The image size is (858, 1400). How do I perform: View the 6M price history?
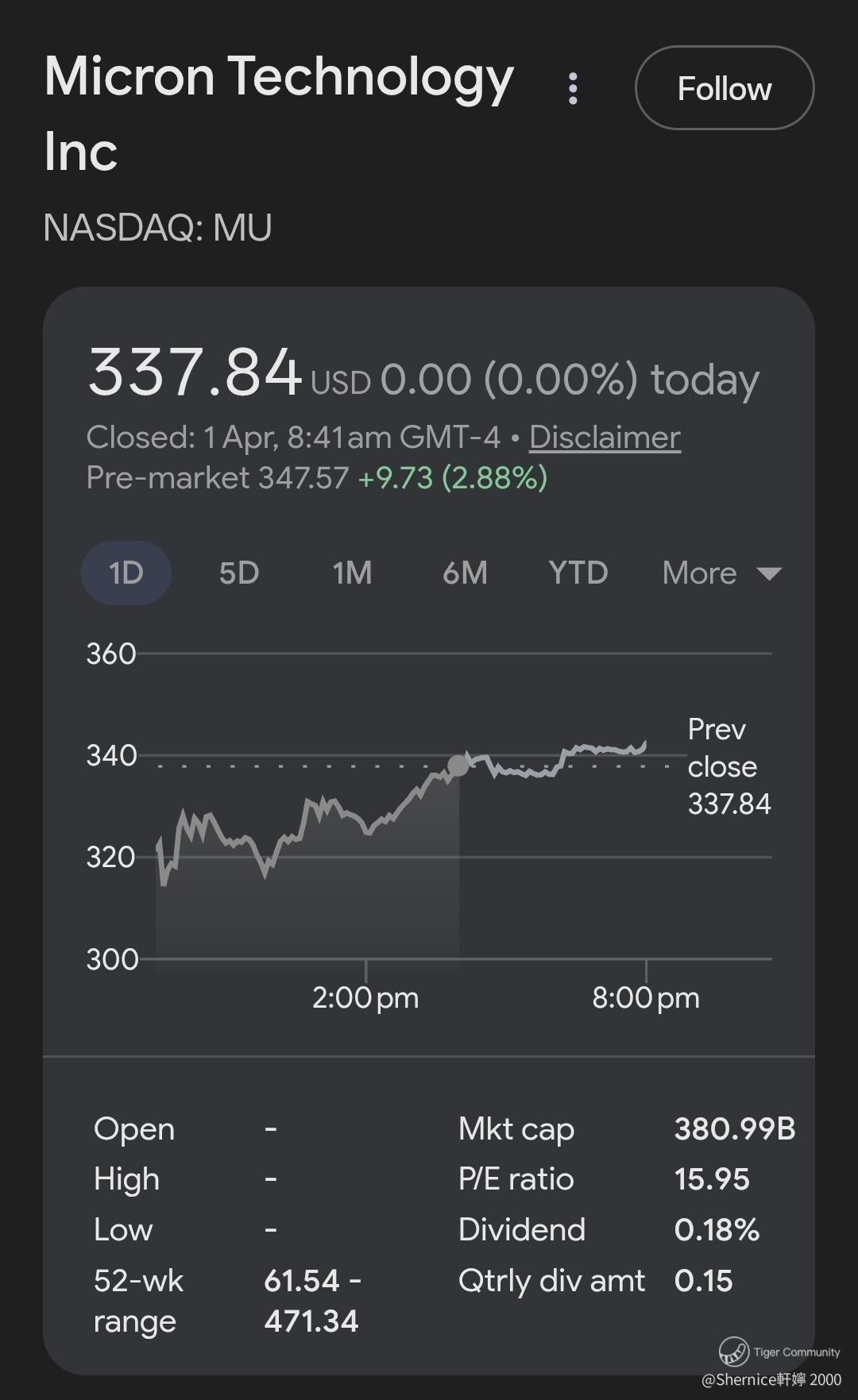point(465,573)
